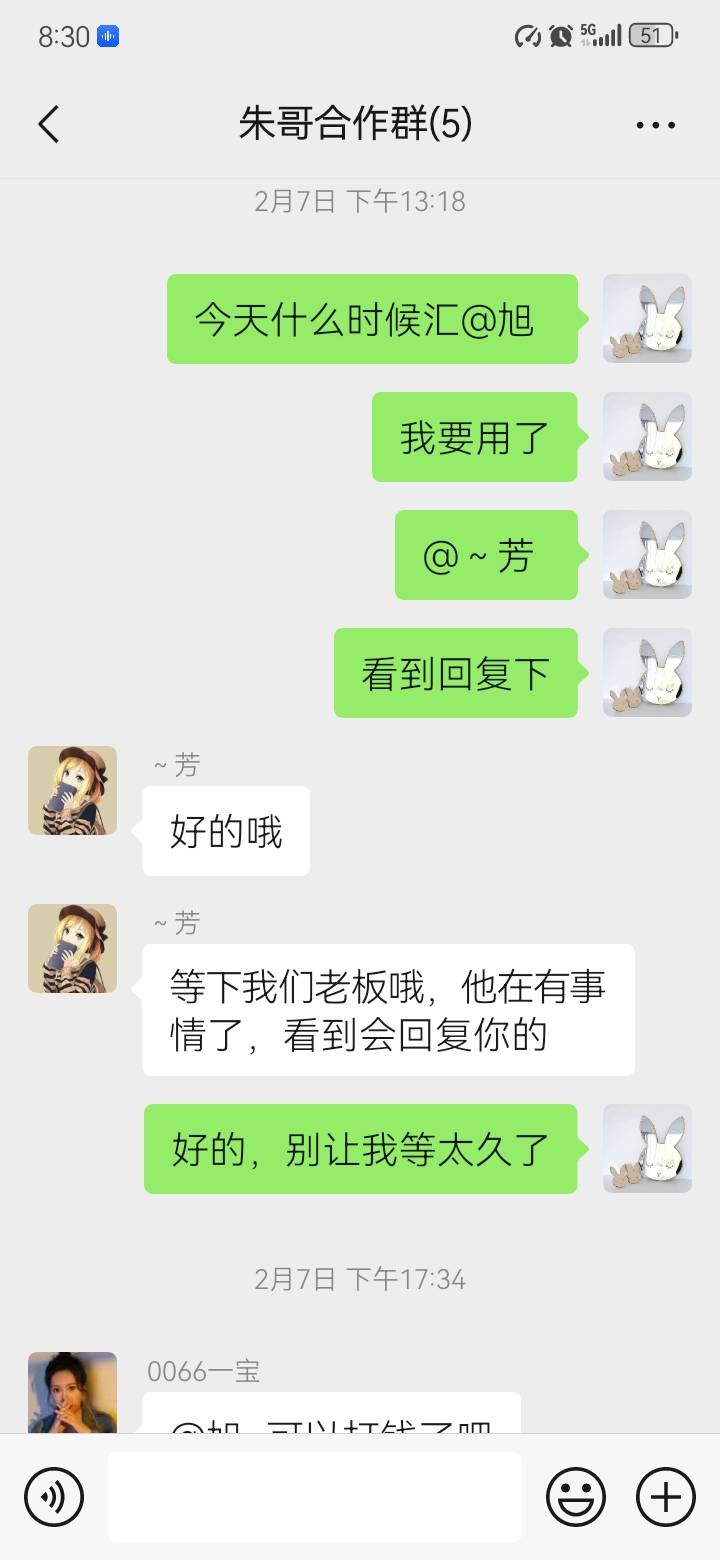
Task: Open the group chat overflow menu
Action: tap(655, 125)
